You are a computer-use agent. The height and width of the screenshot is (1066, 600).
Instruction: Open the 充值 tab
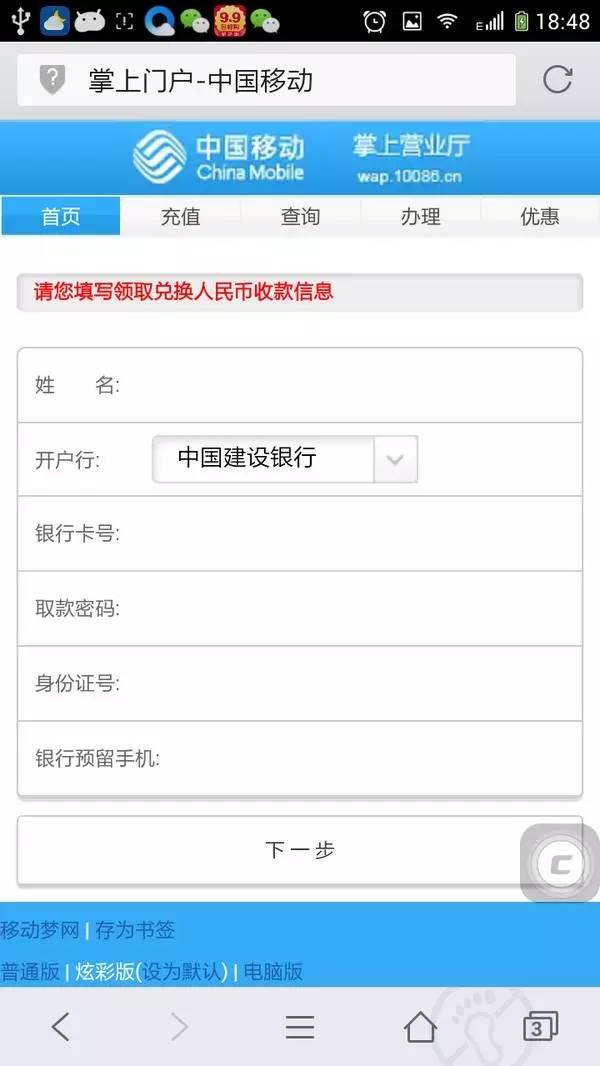181,216
